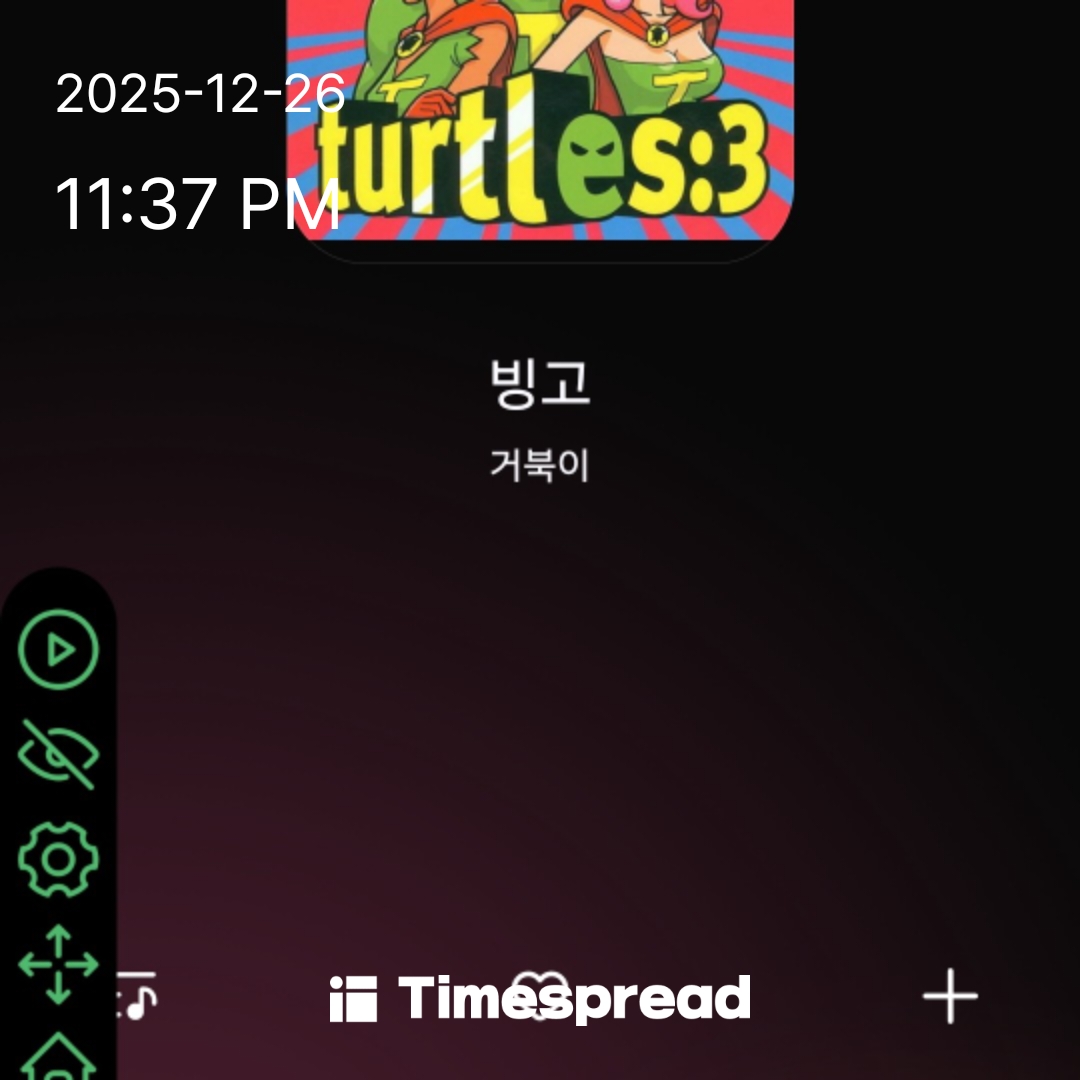Tap the green play circle icon
The image size is (1080, 1080).
coord(59,650)
